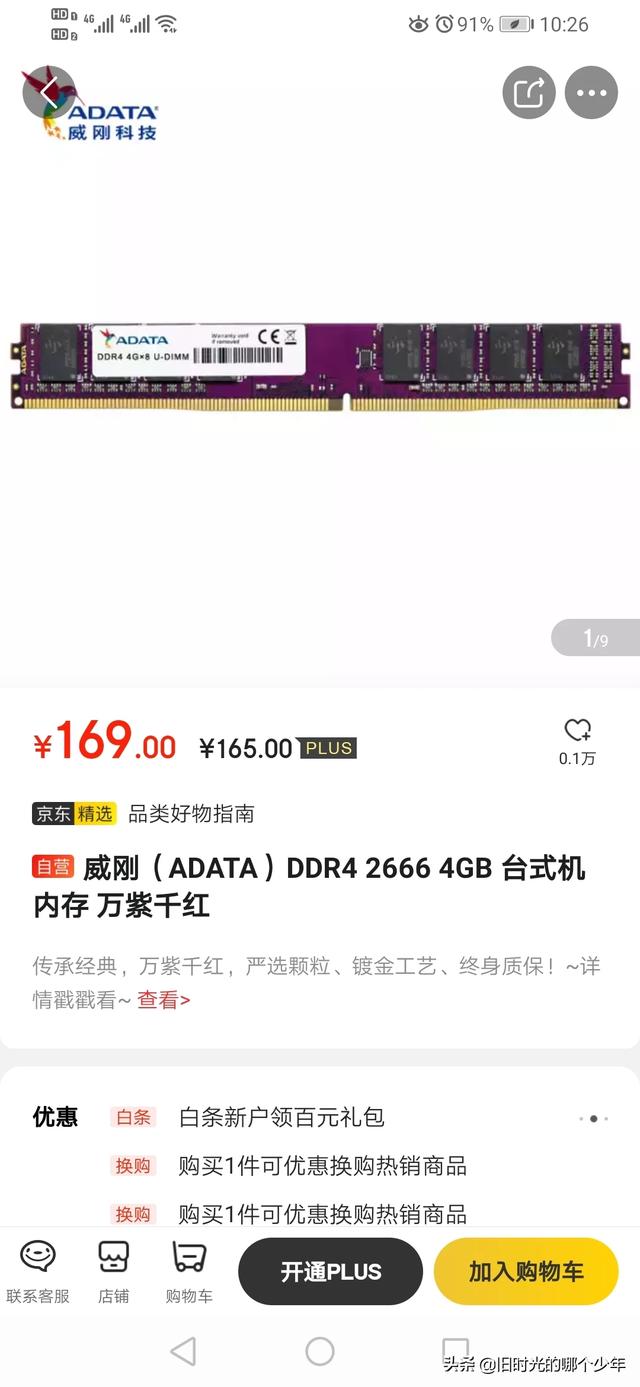View the ADATA memory product image

pos(320,365)
